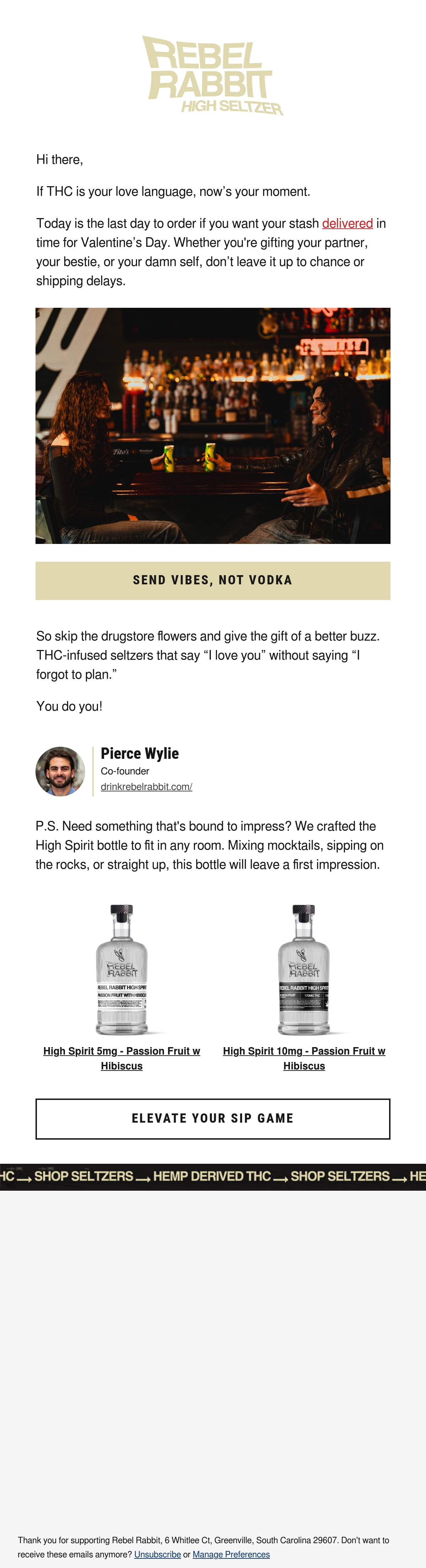
Task: Open the Shop Seltzers scrolling banner
Action: [x=213, y=1176]
